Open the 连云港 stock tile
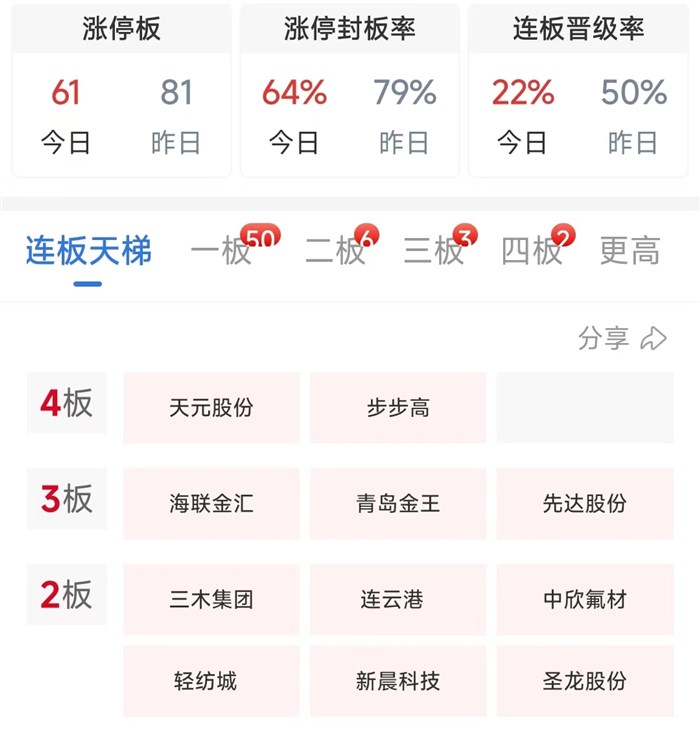 tap(398, 599)
